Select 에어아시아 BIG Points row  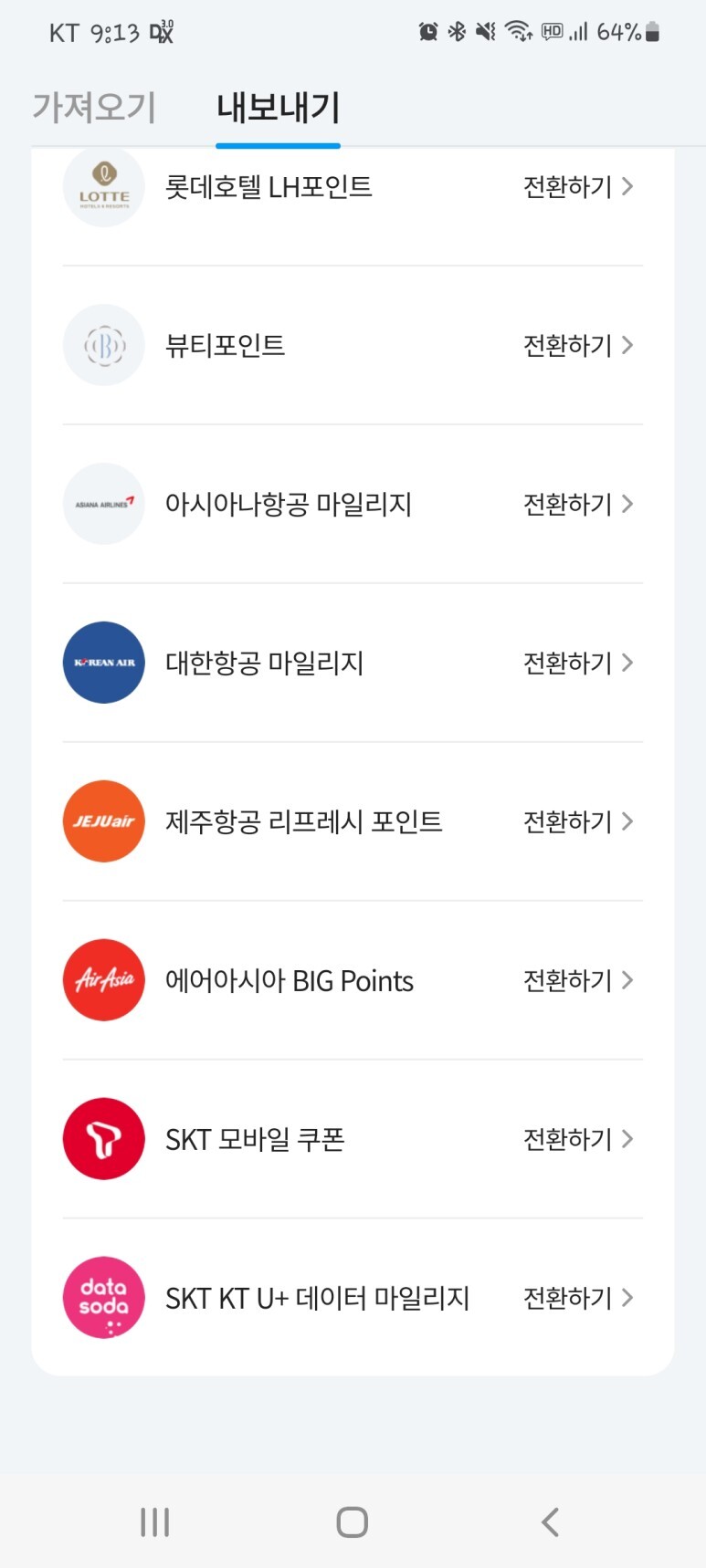[x=353, y=980]
